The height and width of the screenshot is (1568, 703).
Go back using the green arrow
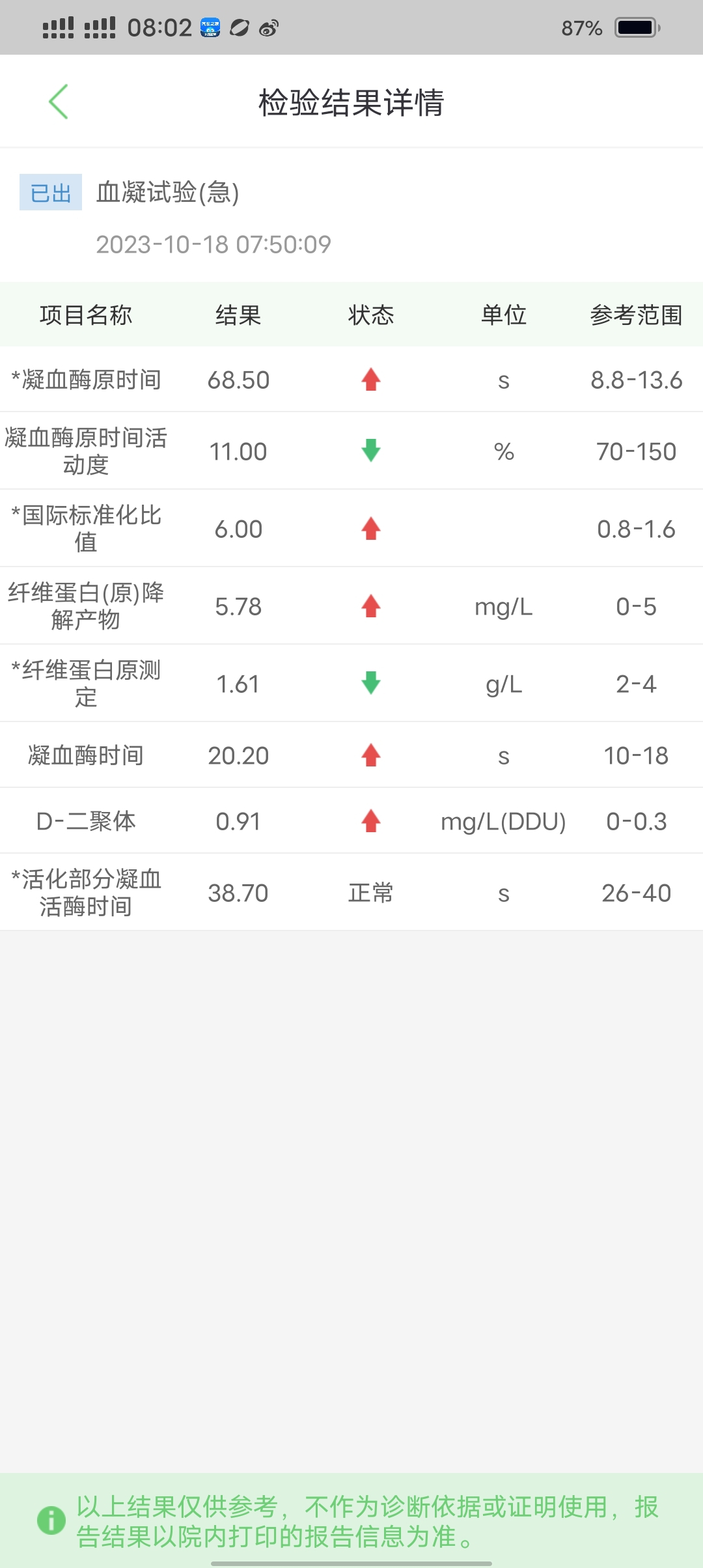click(59, 102)
